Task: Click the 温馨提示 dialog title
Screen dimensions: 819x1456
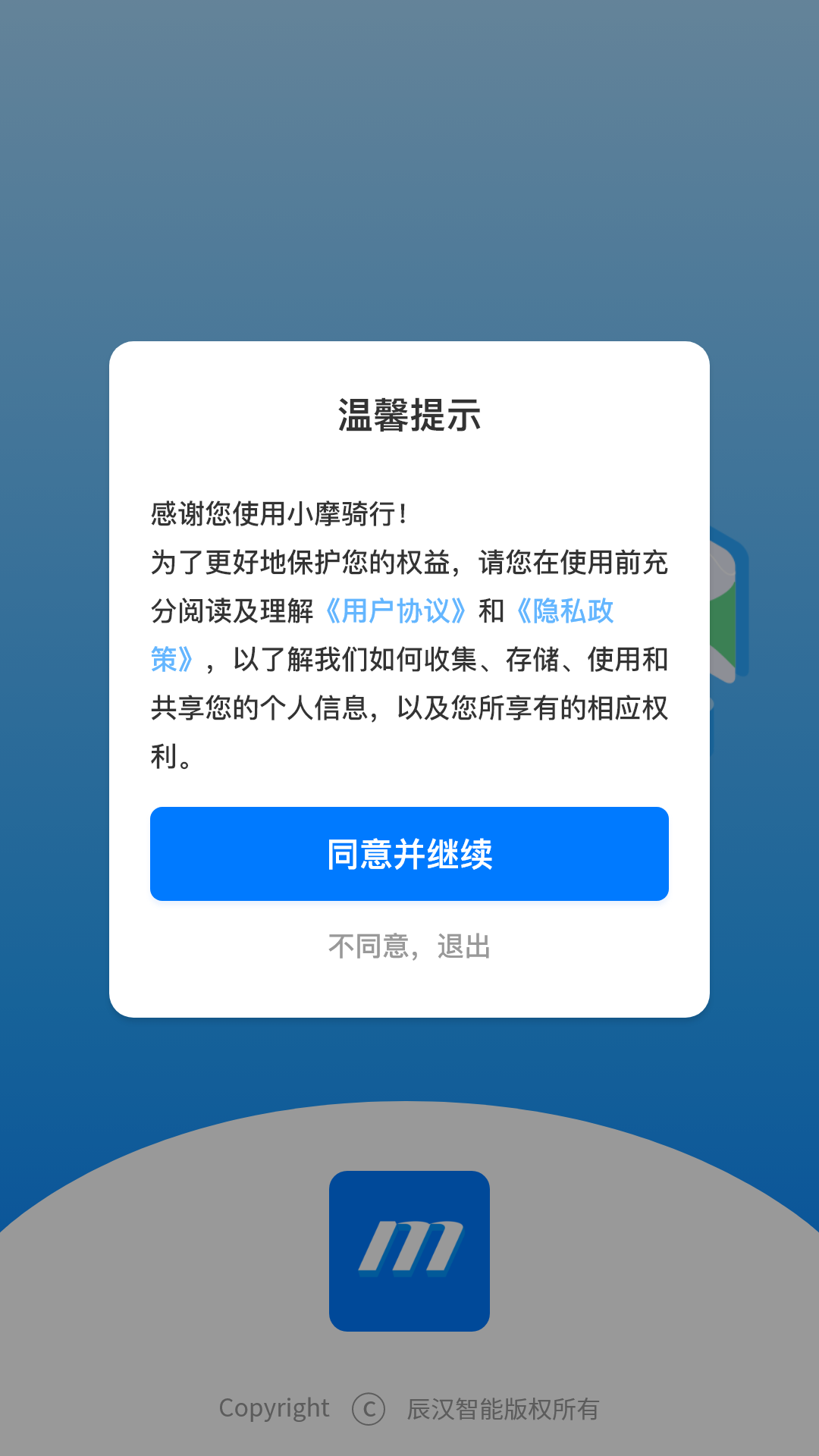Action: point(409,414)
